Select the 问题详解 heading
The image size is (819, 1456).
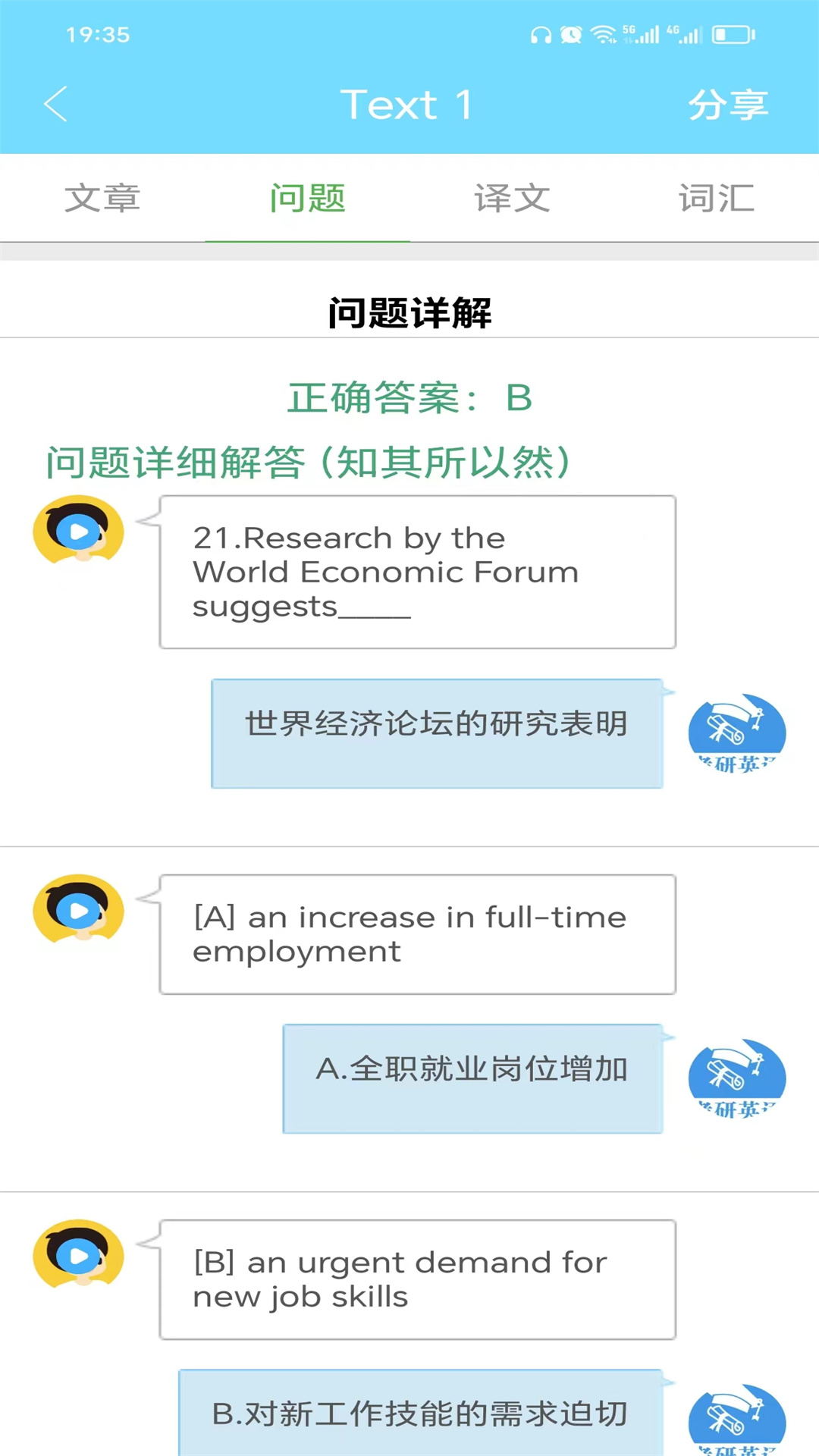coord(409,311)
